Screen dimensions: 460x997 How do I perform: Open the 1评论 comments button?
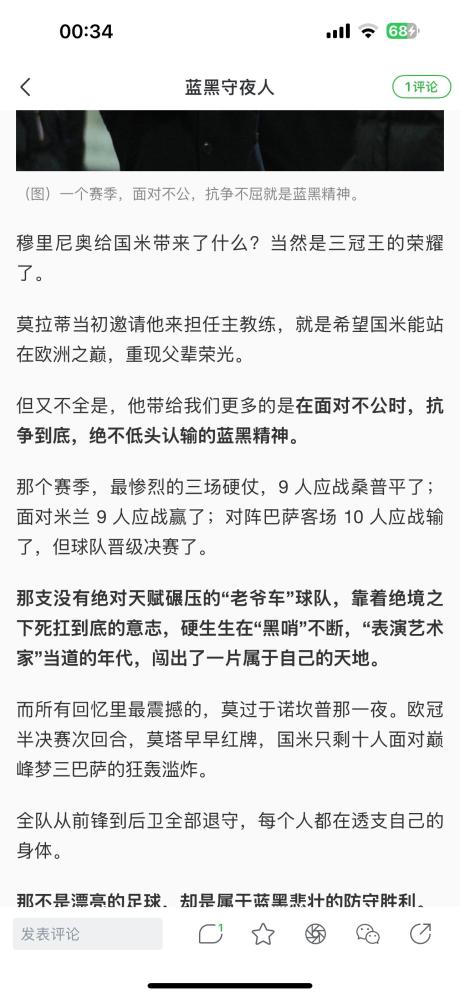(421, 87)
